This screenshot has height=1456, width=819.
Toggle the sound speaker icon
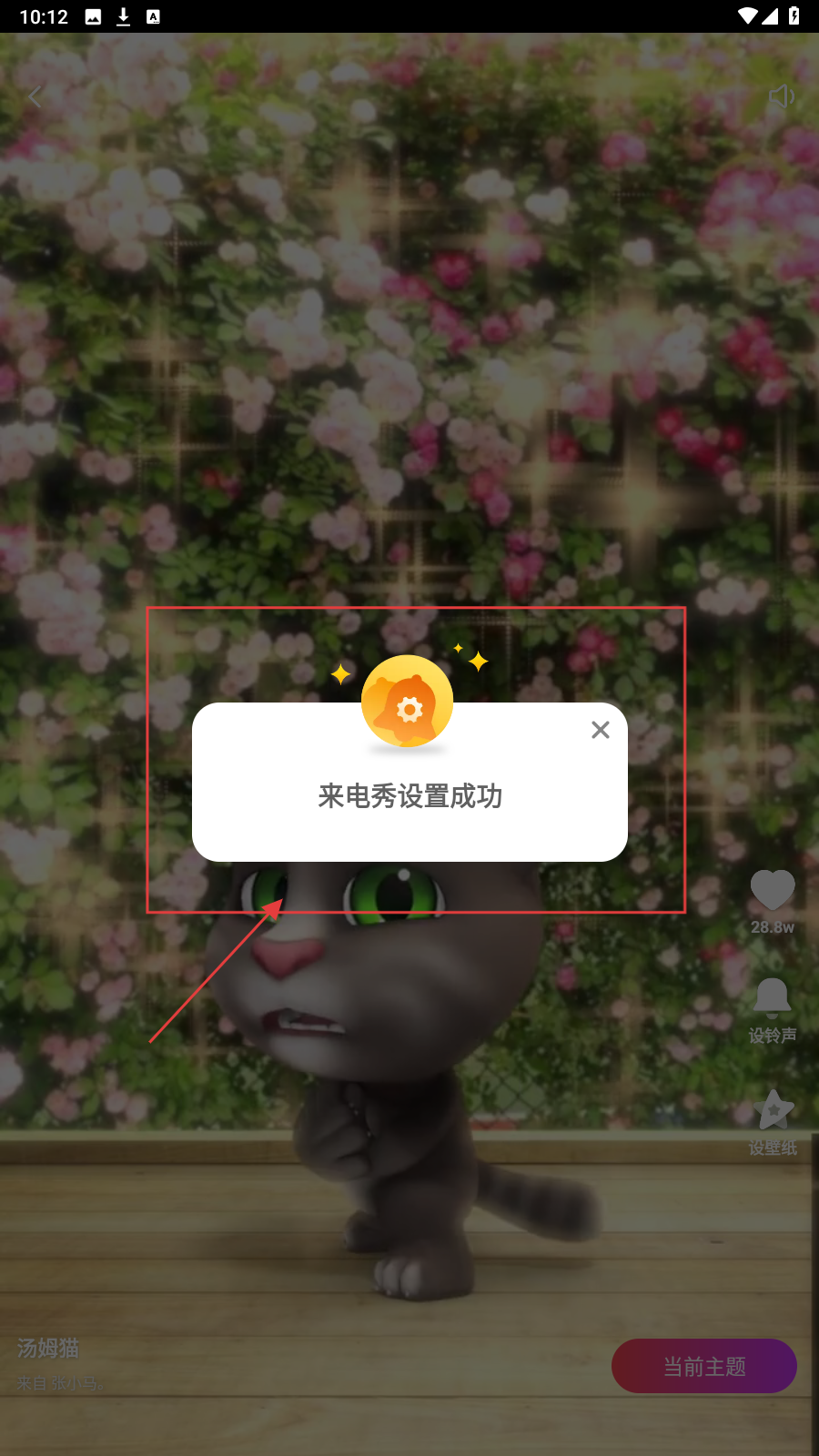781,96
